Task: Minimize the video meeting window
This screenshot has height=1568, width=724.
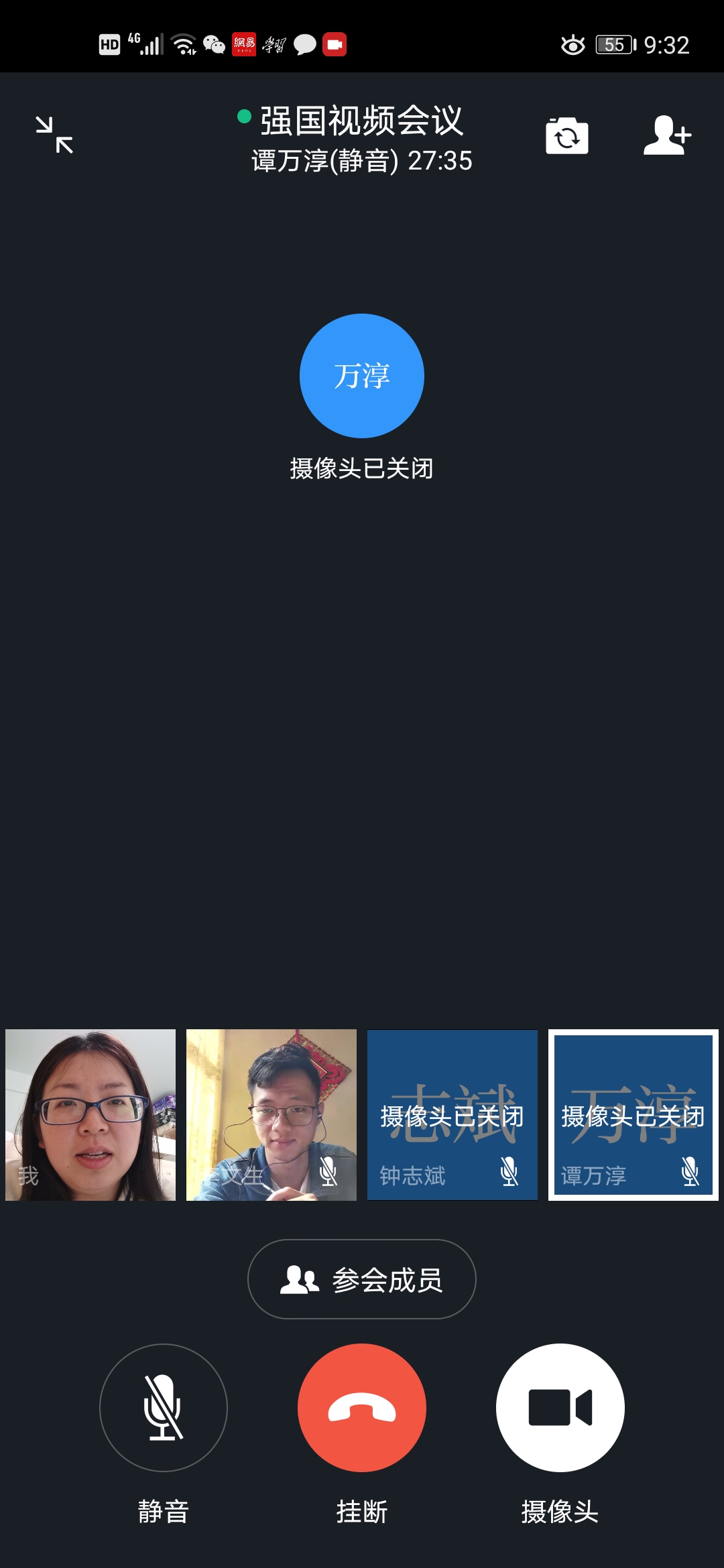Action: pos(54,135)
